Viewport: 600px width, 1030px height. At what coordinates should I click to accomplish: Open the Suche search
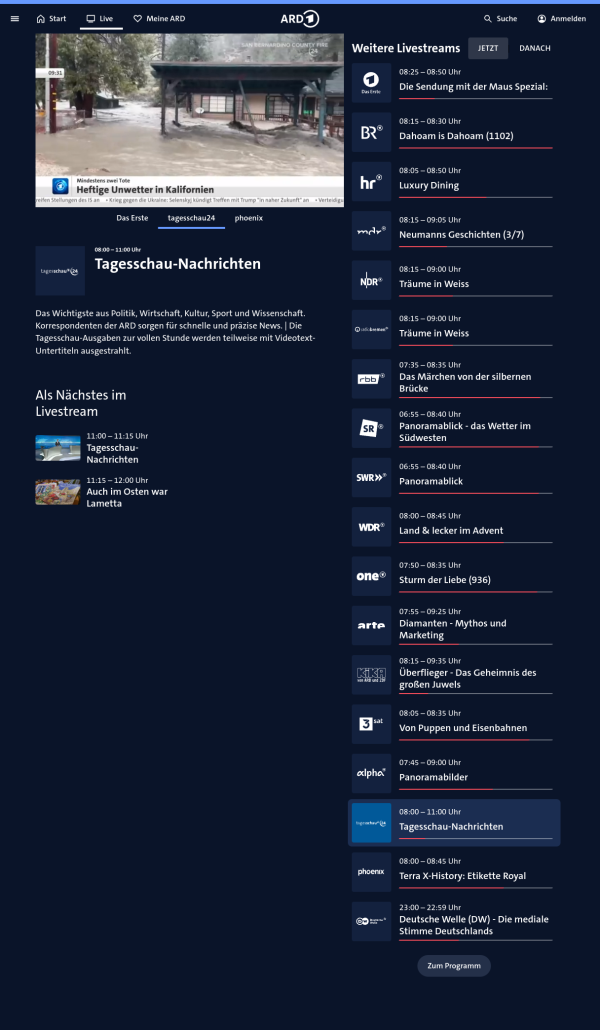[500, 18]
